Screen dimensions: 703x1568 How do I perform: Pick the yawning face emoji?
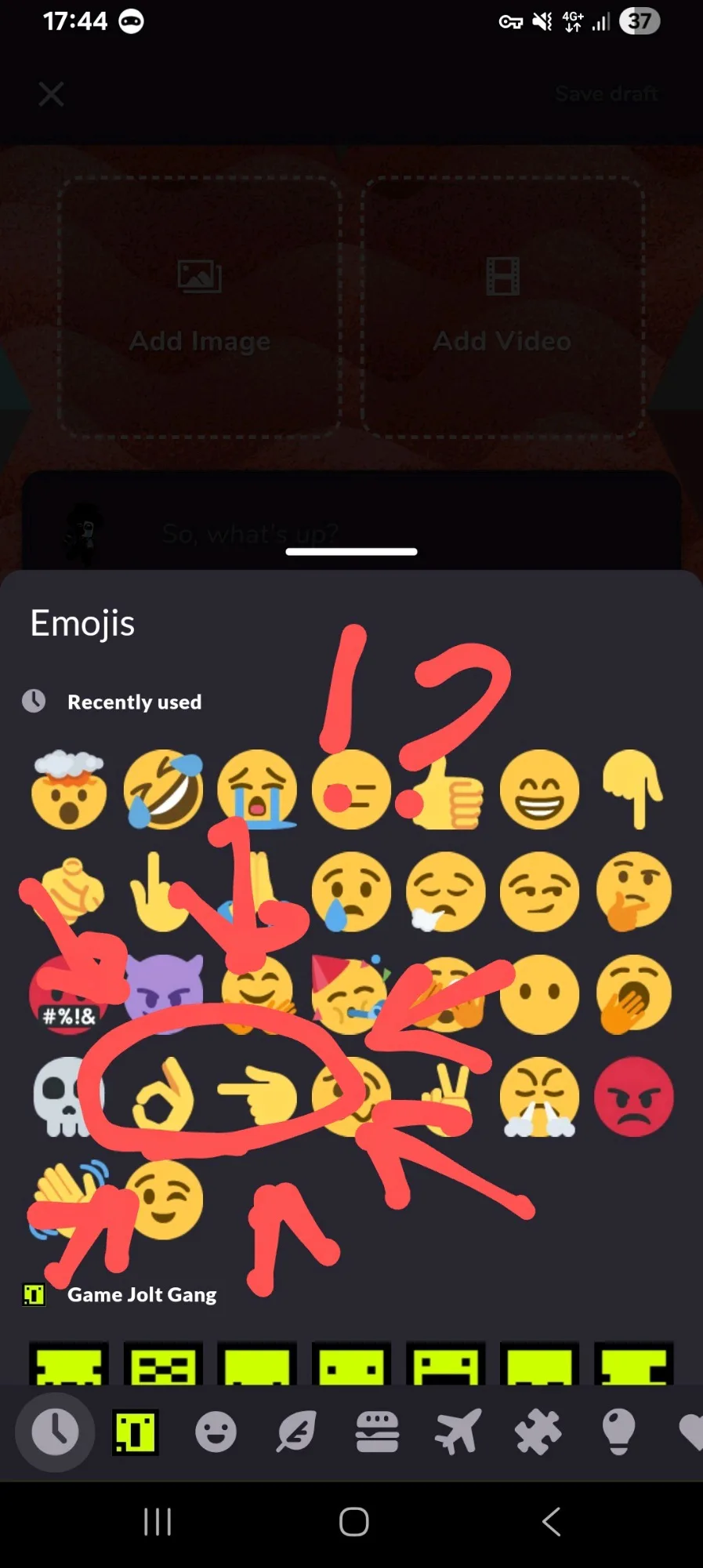coord(633,994)
